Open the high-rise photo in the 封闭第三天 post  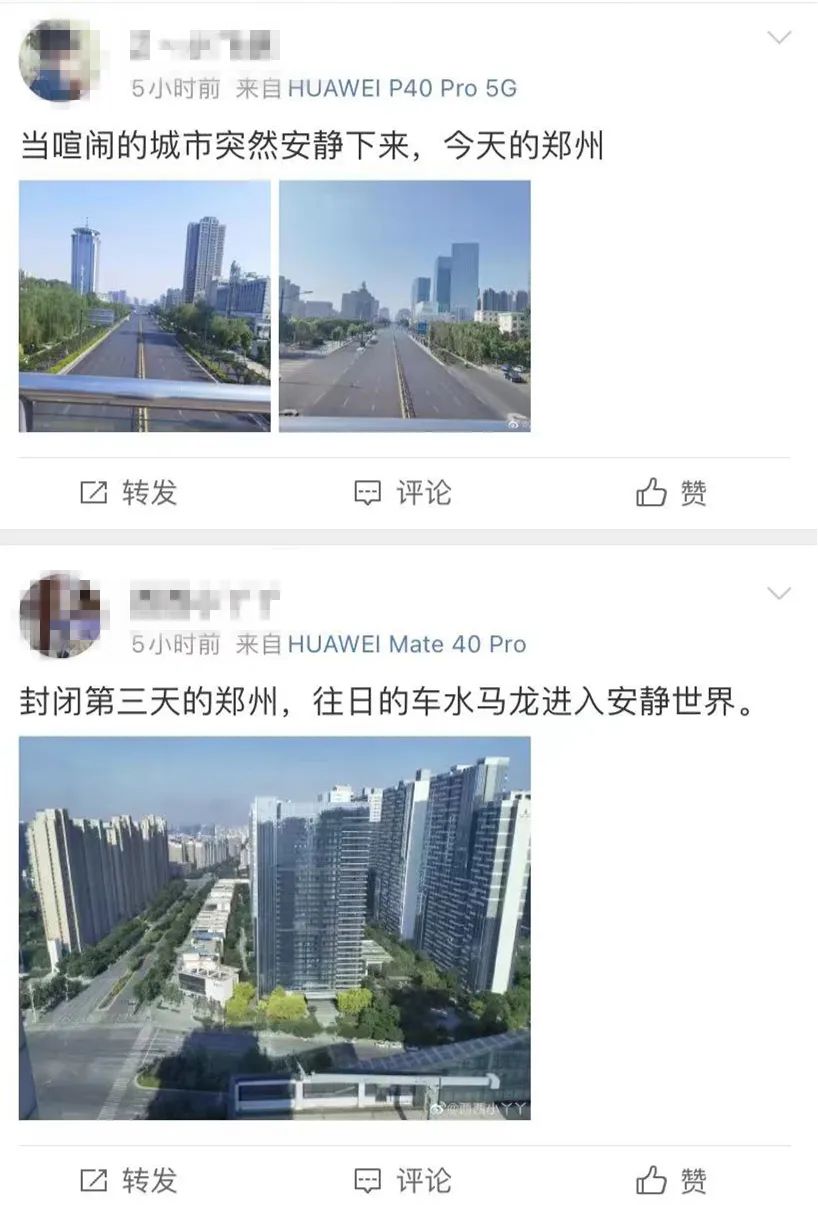274,927
